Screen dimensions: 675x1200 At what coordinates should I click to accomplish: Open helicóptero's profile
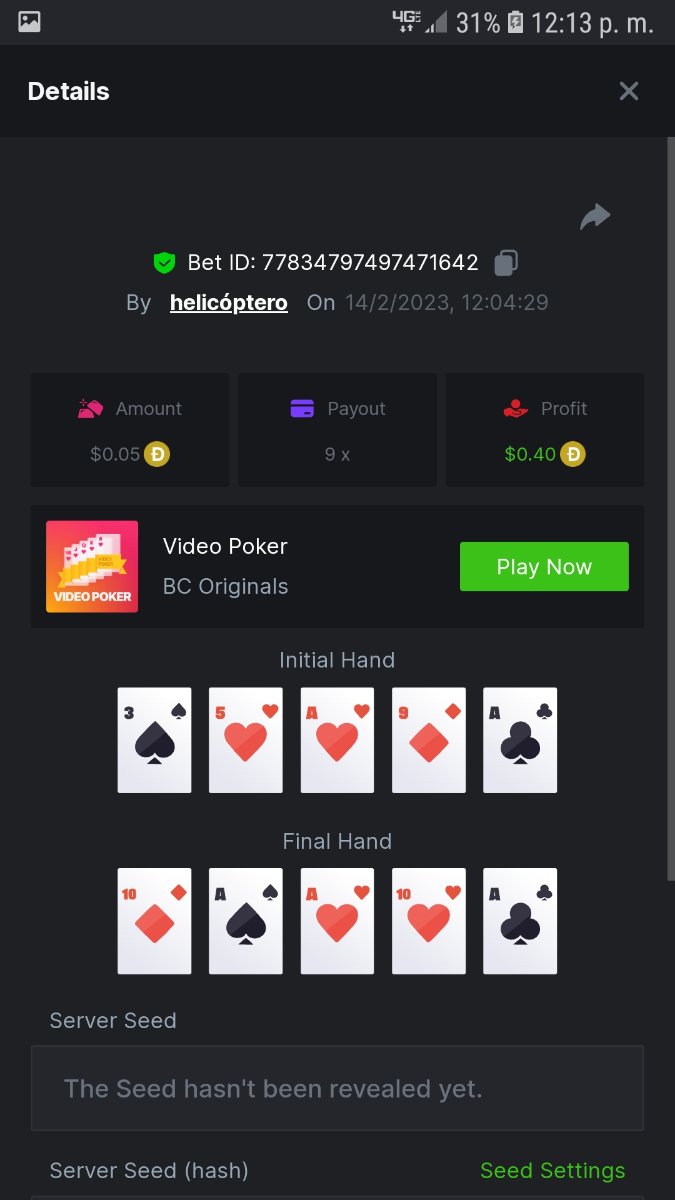pyautogui.click(x=228, y=303)
